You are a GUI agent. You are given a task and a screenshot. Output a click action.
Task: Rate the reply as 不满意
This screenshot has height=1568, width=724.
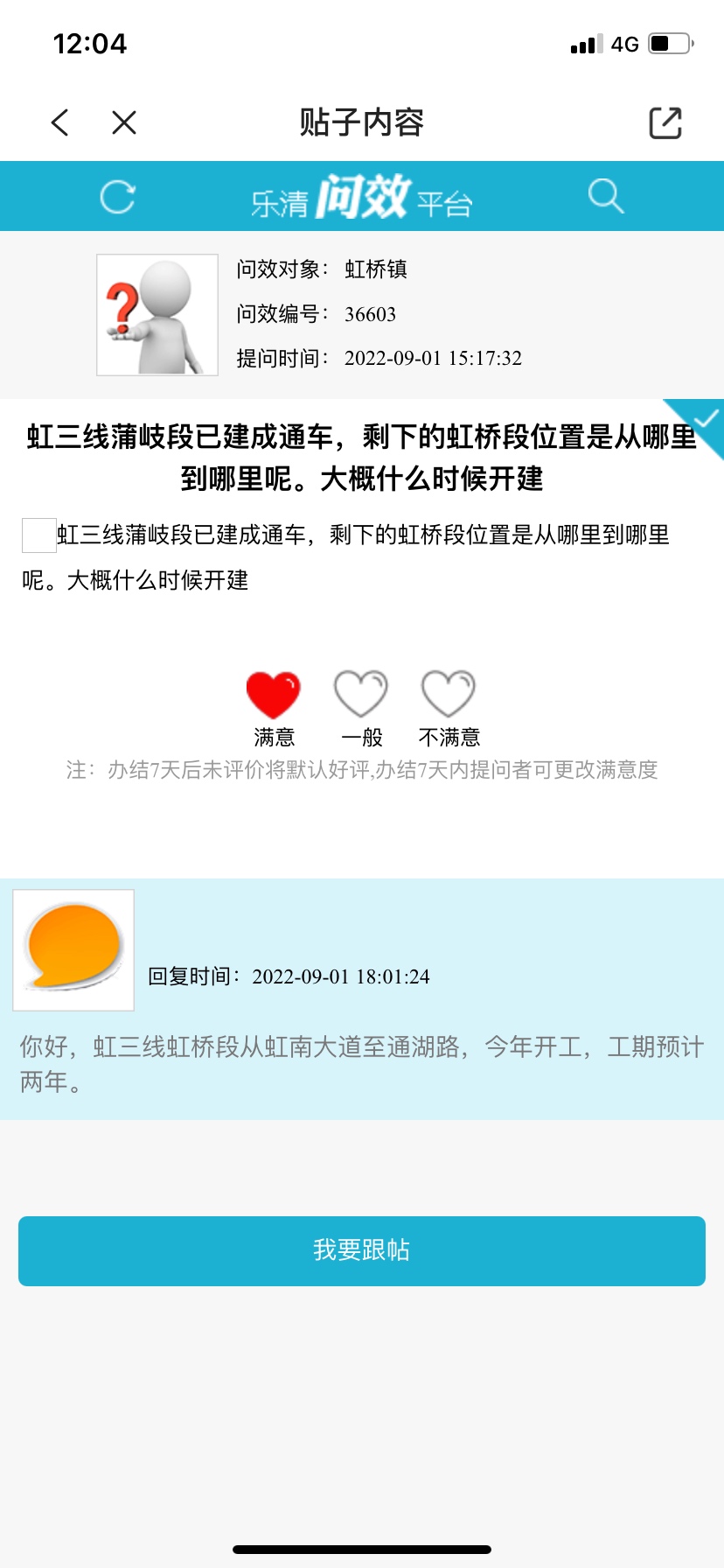(449, 695)
